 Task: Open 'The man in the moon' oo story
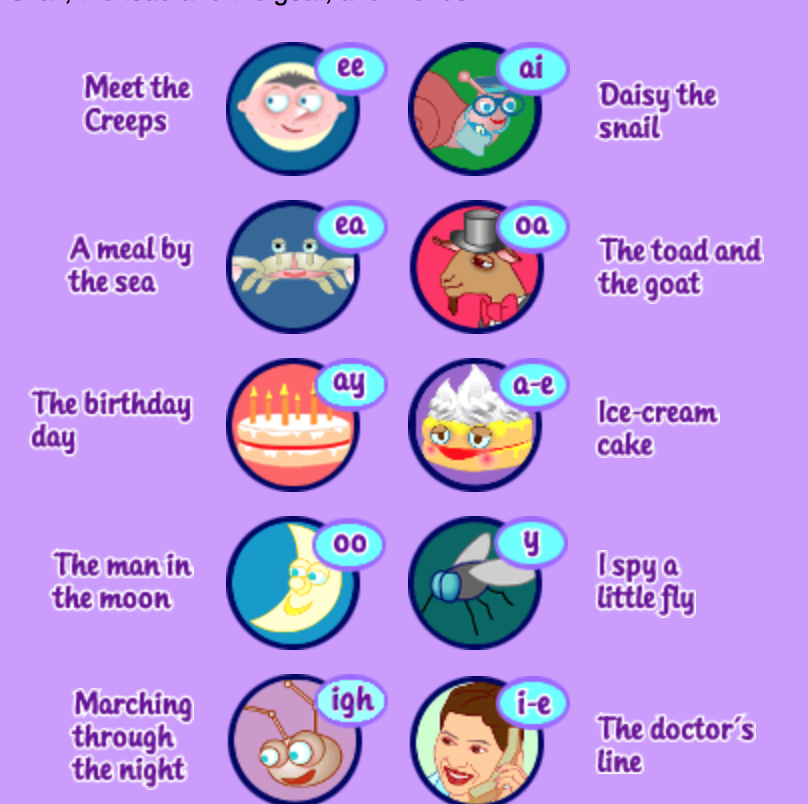coord(293,583)
